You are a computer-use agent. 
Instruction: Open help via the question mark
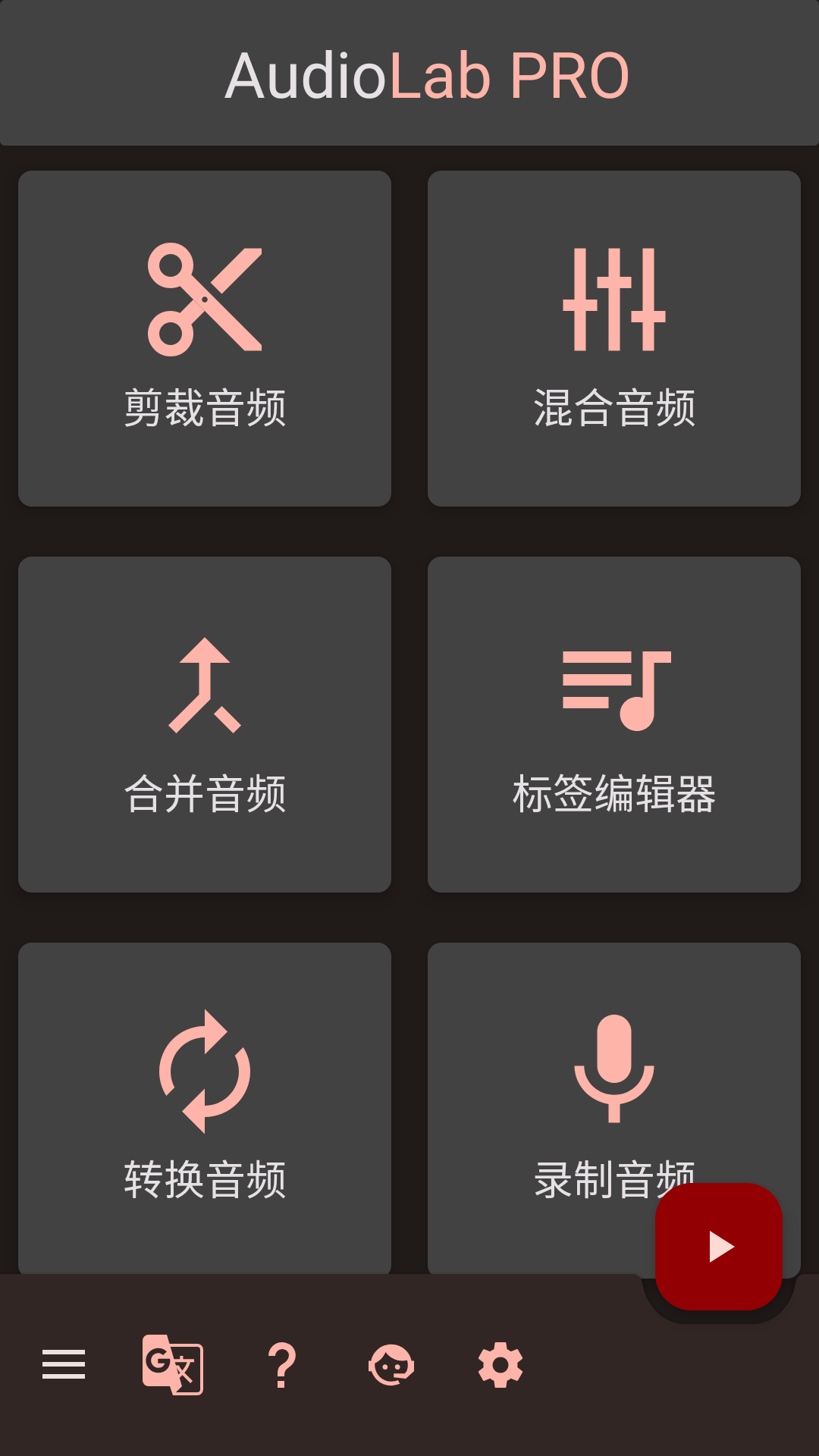click(x=282, y=1365)
